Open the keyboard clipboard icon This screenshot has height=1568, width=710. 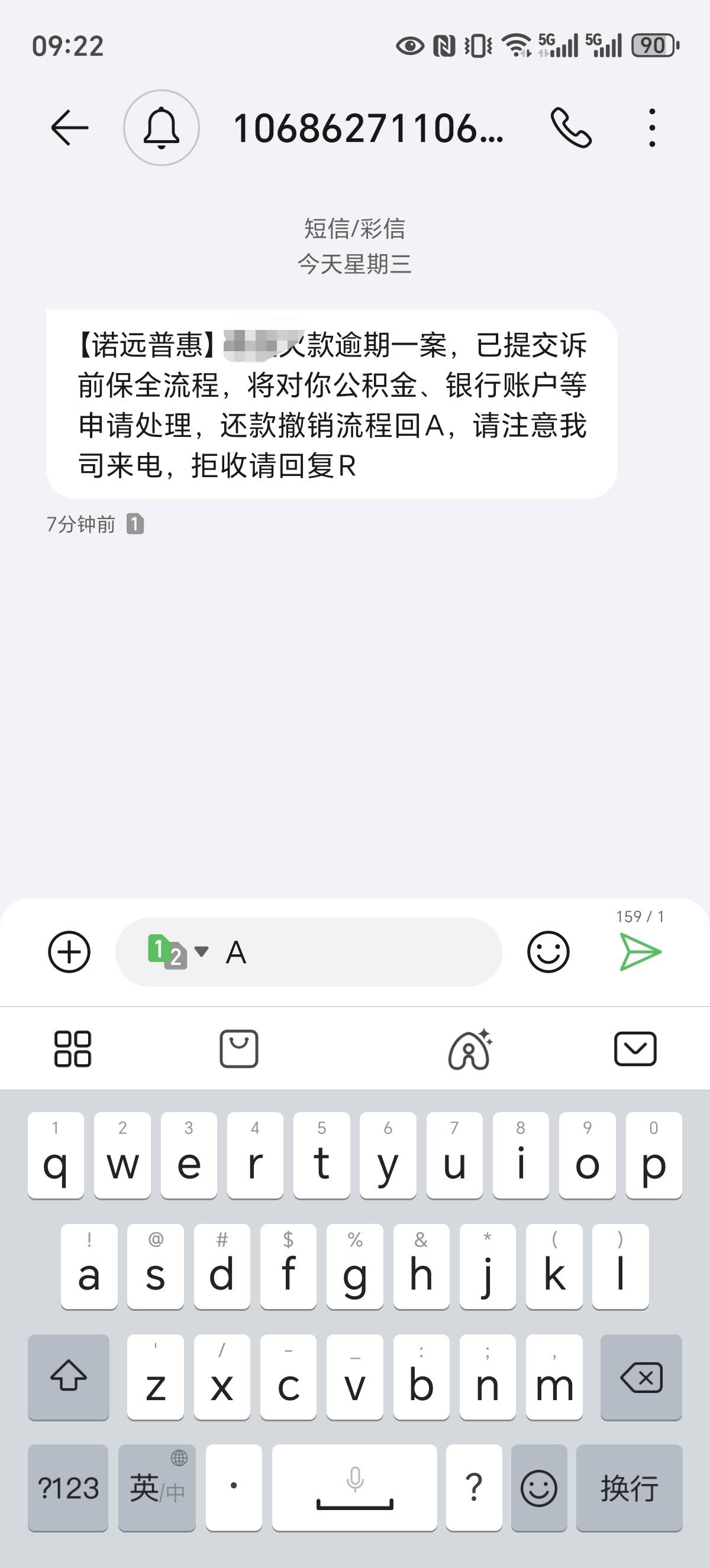(x=238, y=1049)
